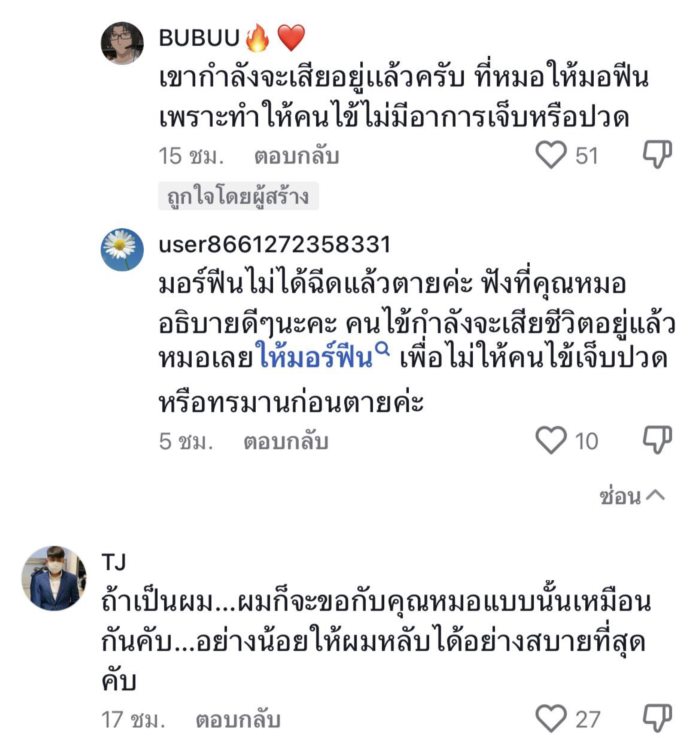700x738 pixels.
Task: Open user8661272358331's daisy avatar
Action: (123, 249)
